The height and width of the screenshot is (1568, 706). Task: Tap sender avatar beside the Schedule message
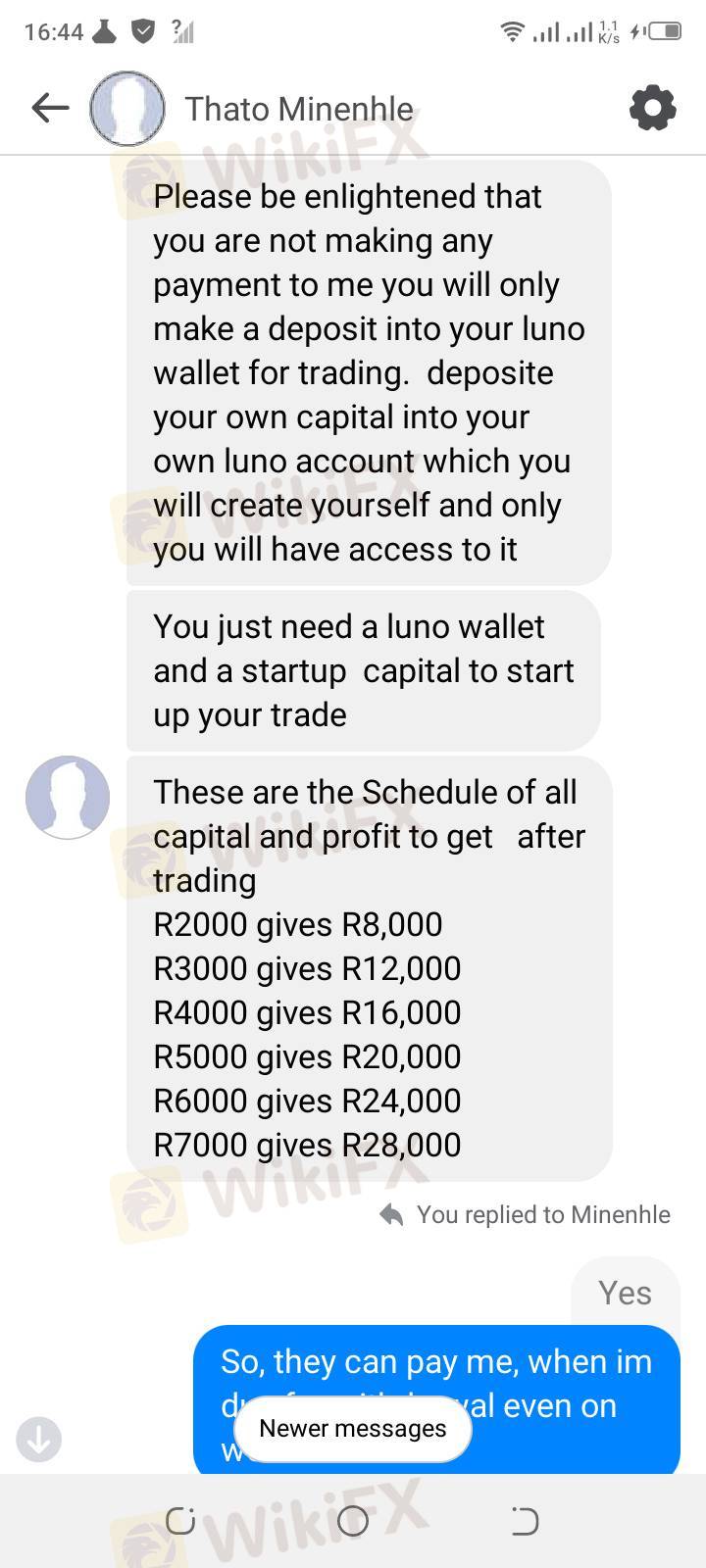coord(68,797)
